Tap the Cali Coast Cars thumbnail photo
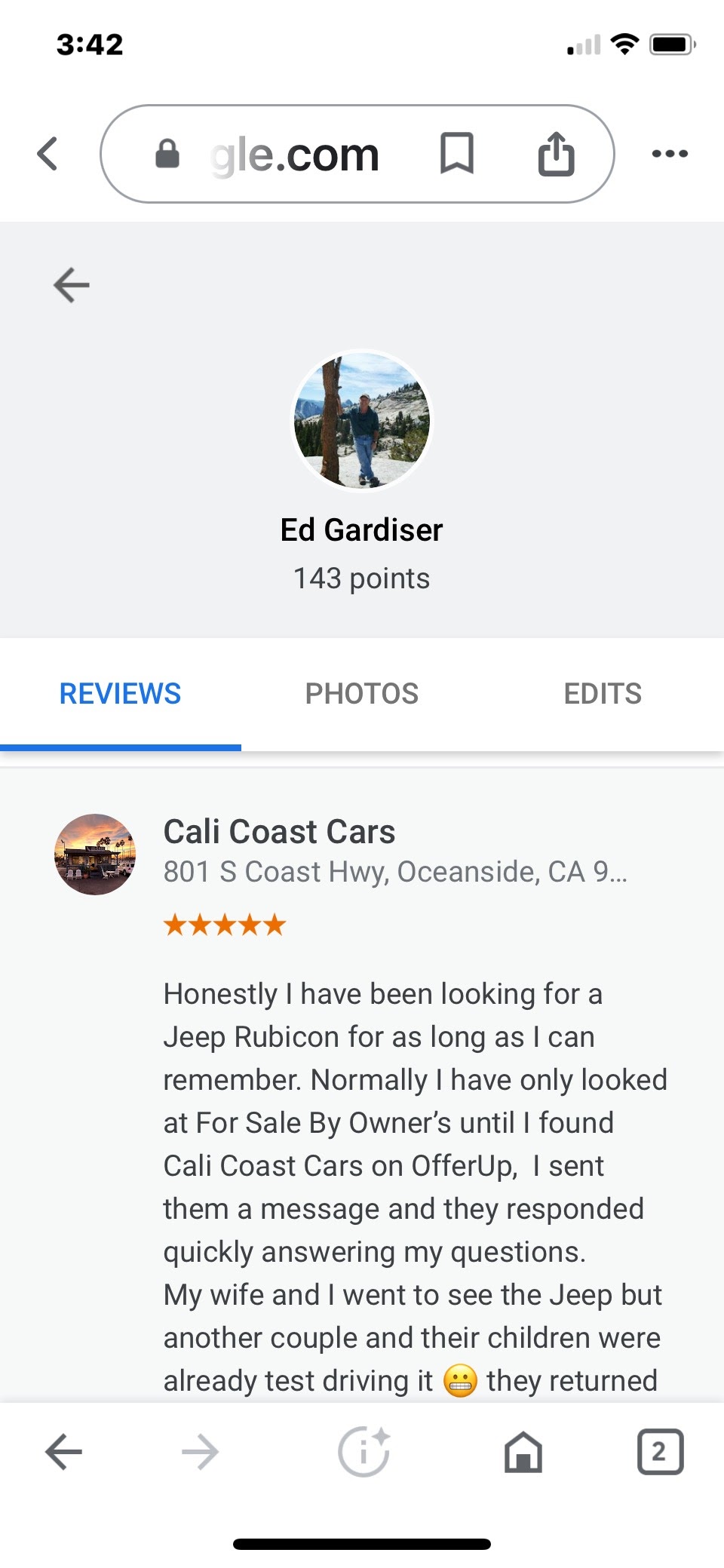This screenshot has width=724, height=1568. pos(95,855)
